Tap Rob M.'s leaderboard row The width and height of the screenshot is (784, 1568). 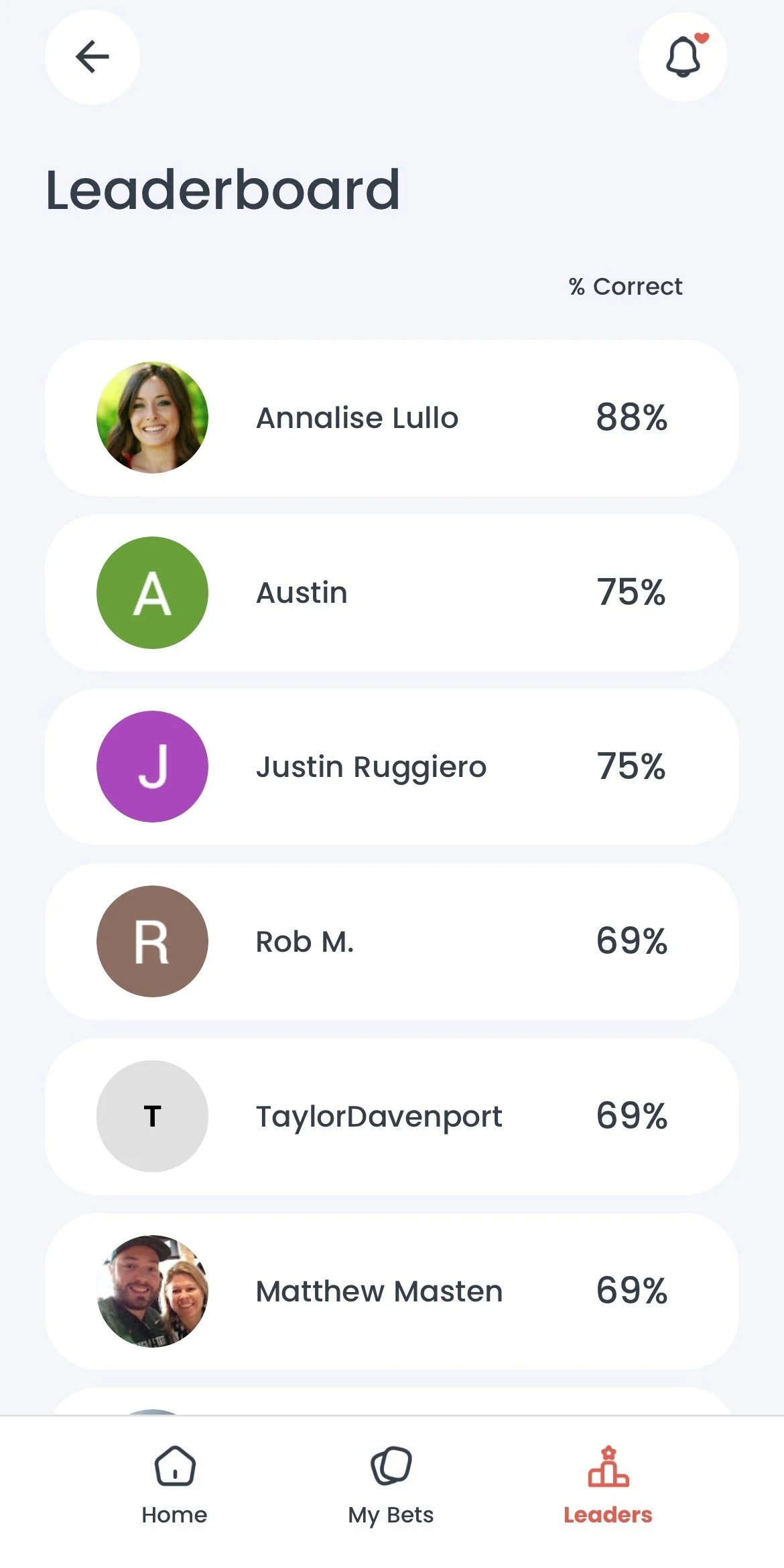coord(392,942)
